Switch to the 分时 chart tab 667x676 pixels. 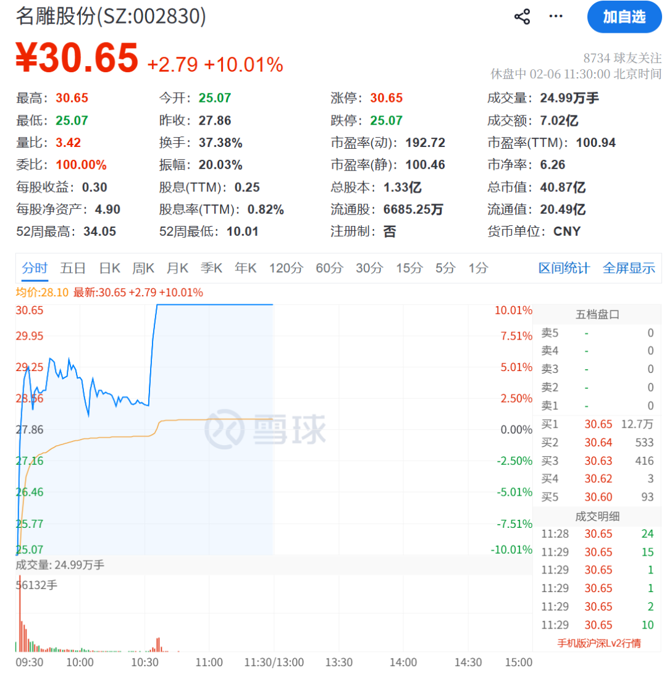pos(34,267)
